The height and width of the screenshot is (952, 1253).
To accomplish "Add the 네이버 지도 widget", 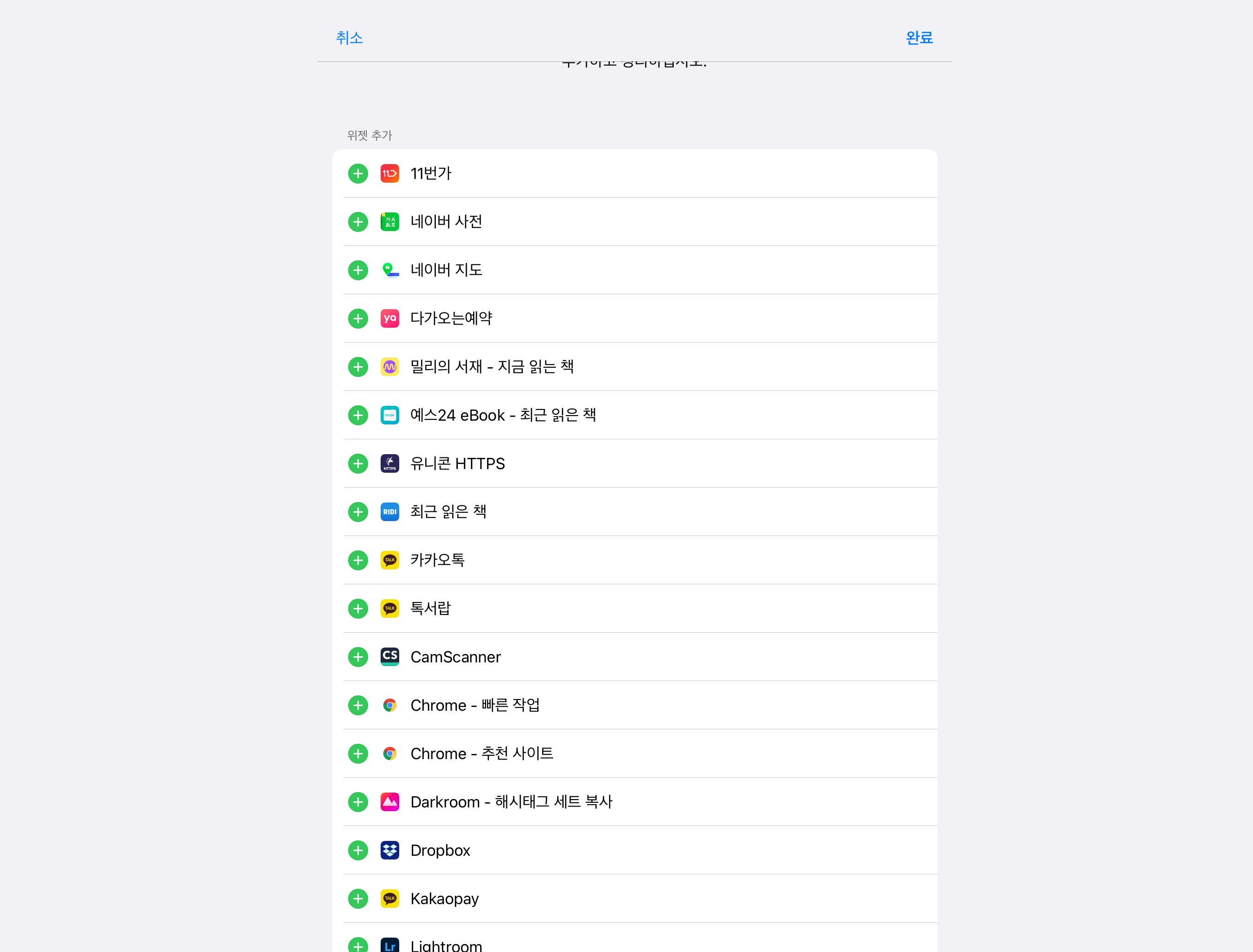I will pos(358,270).
